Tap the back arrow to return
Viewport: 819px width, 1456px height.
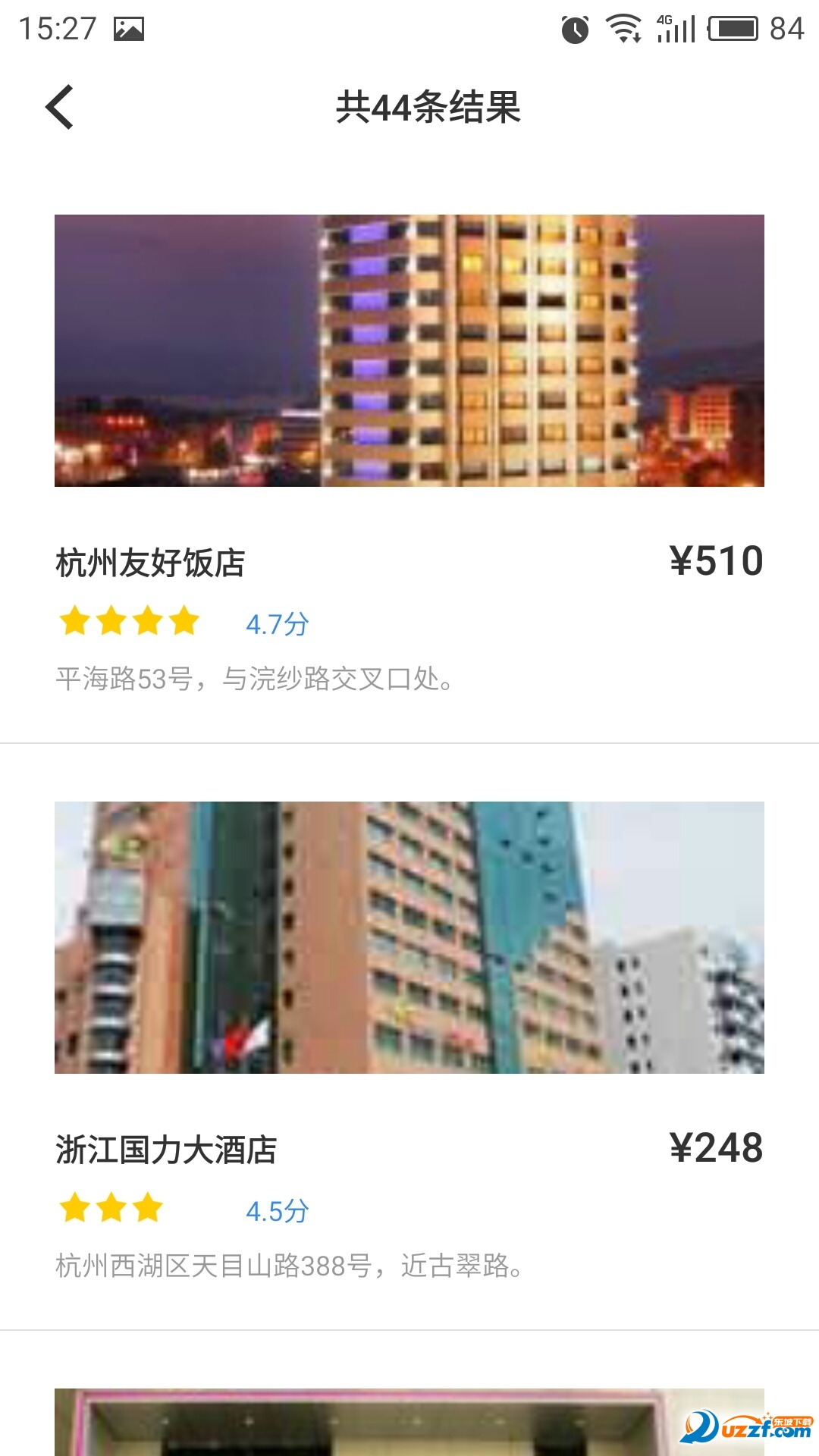(x=61, y=106)
